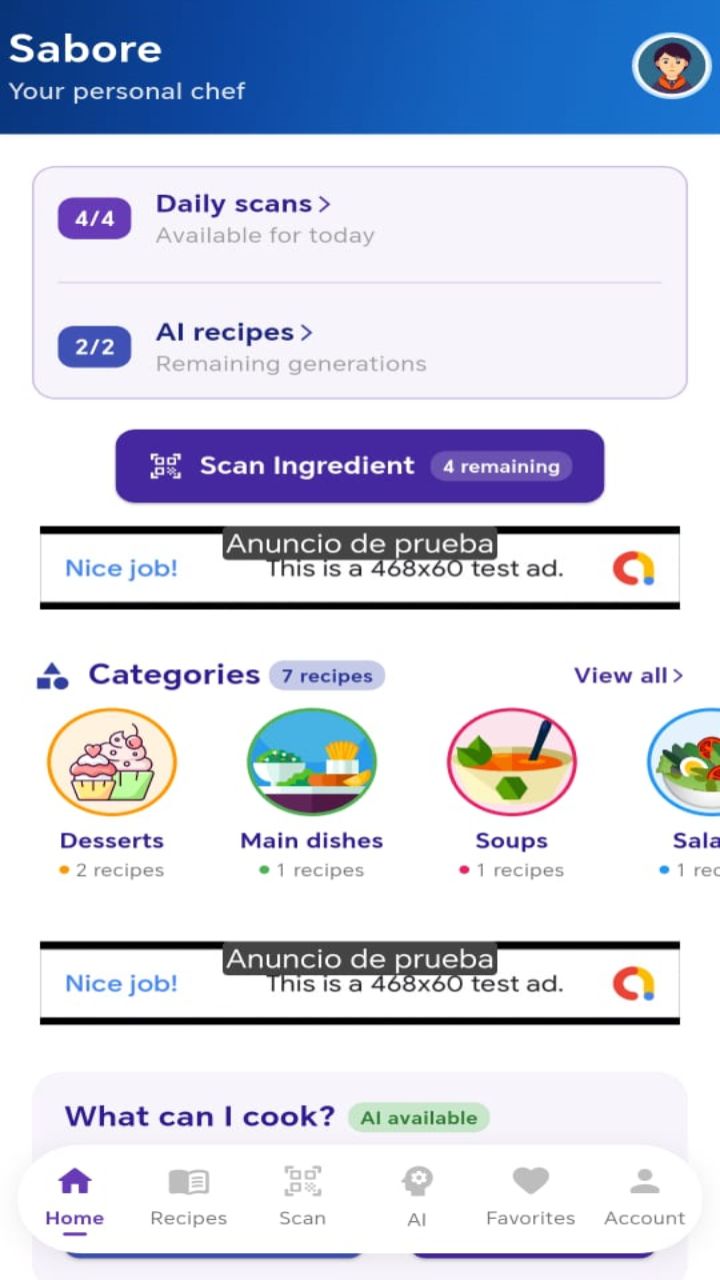This screenshot has width=720, height=1280.
Task: Switch to the Scan tab
Action: [302, 1197]
